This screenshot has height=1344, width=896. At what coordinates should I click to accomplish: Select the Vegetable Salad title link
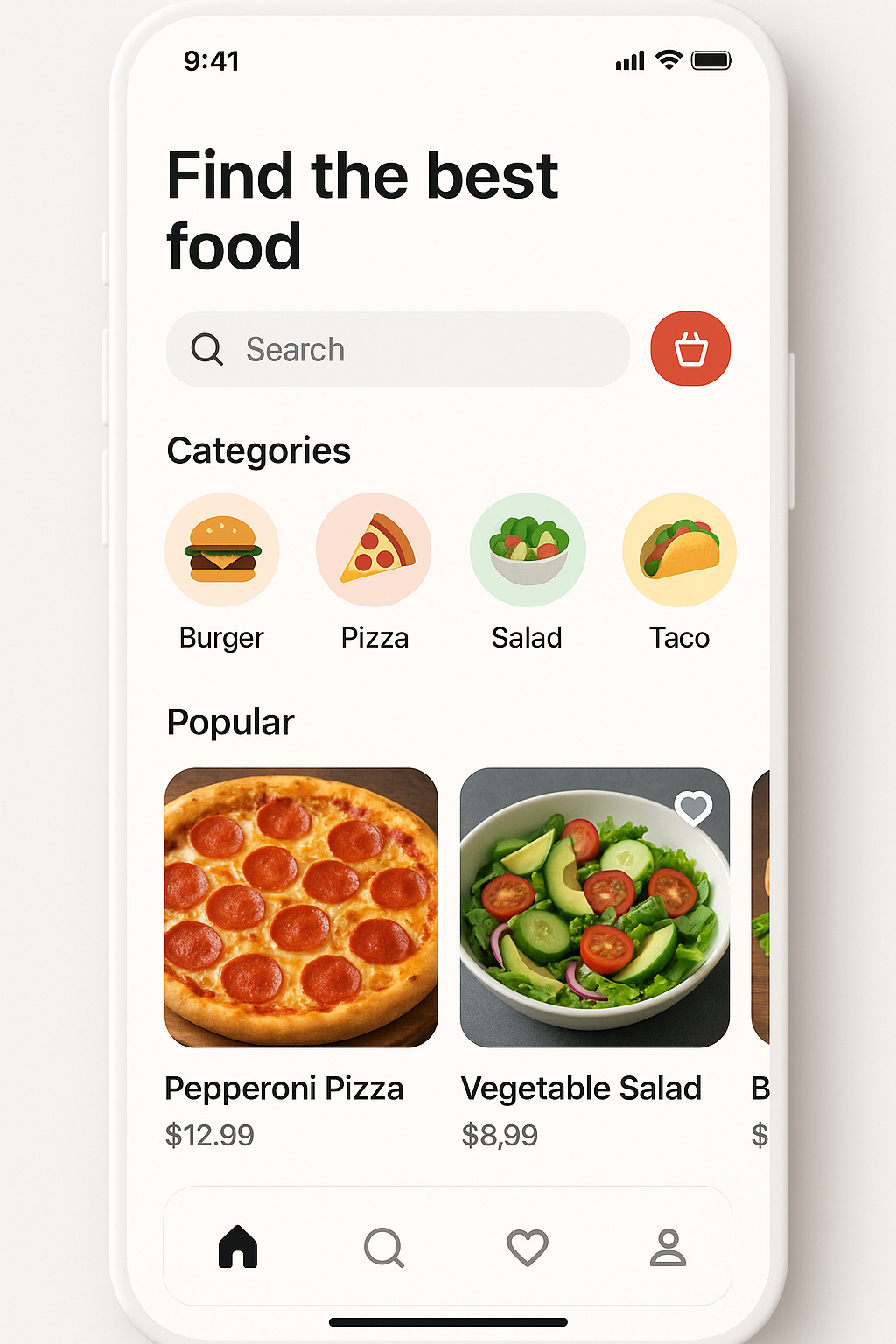coord(582,1088)
